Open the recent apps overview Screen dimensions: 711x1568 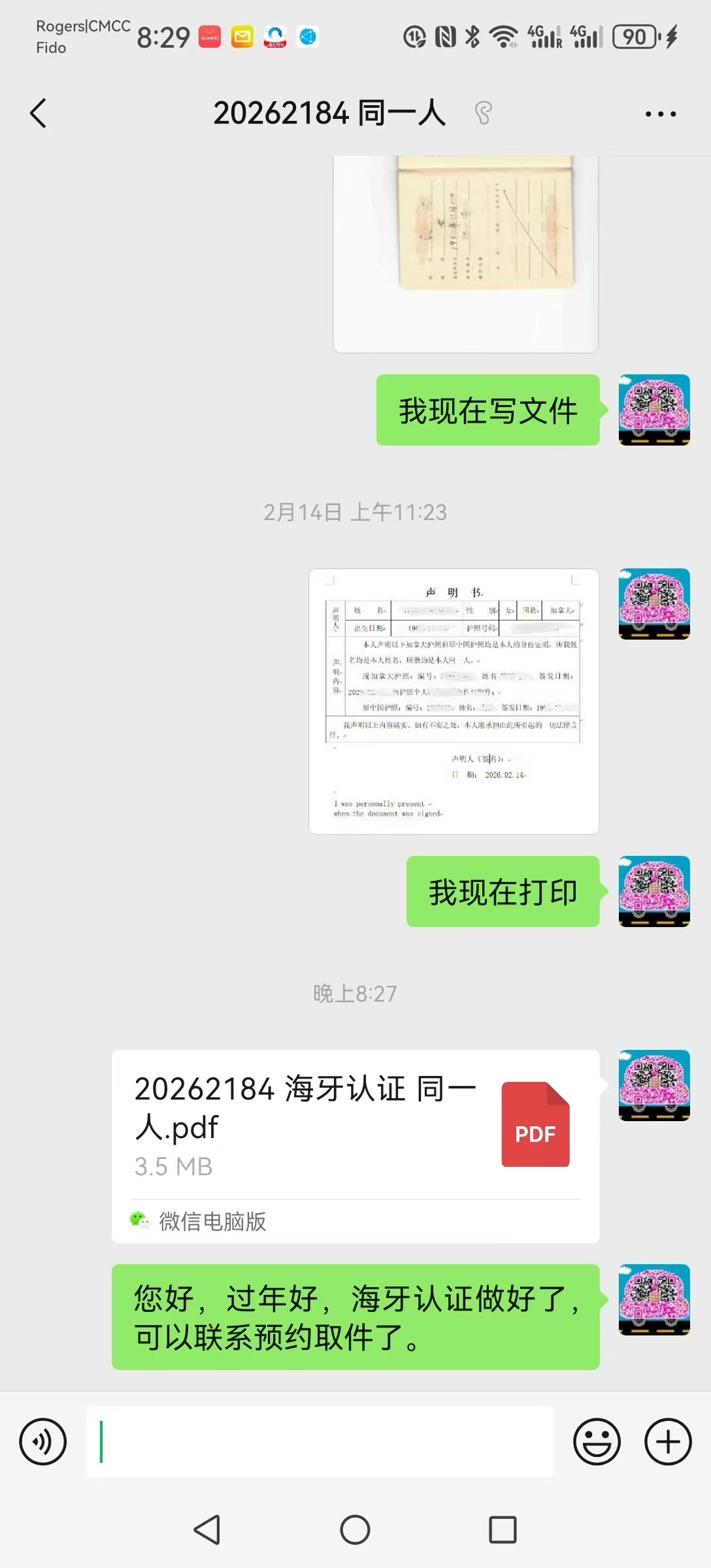tap(503, 1529)
